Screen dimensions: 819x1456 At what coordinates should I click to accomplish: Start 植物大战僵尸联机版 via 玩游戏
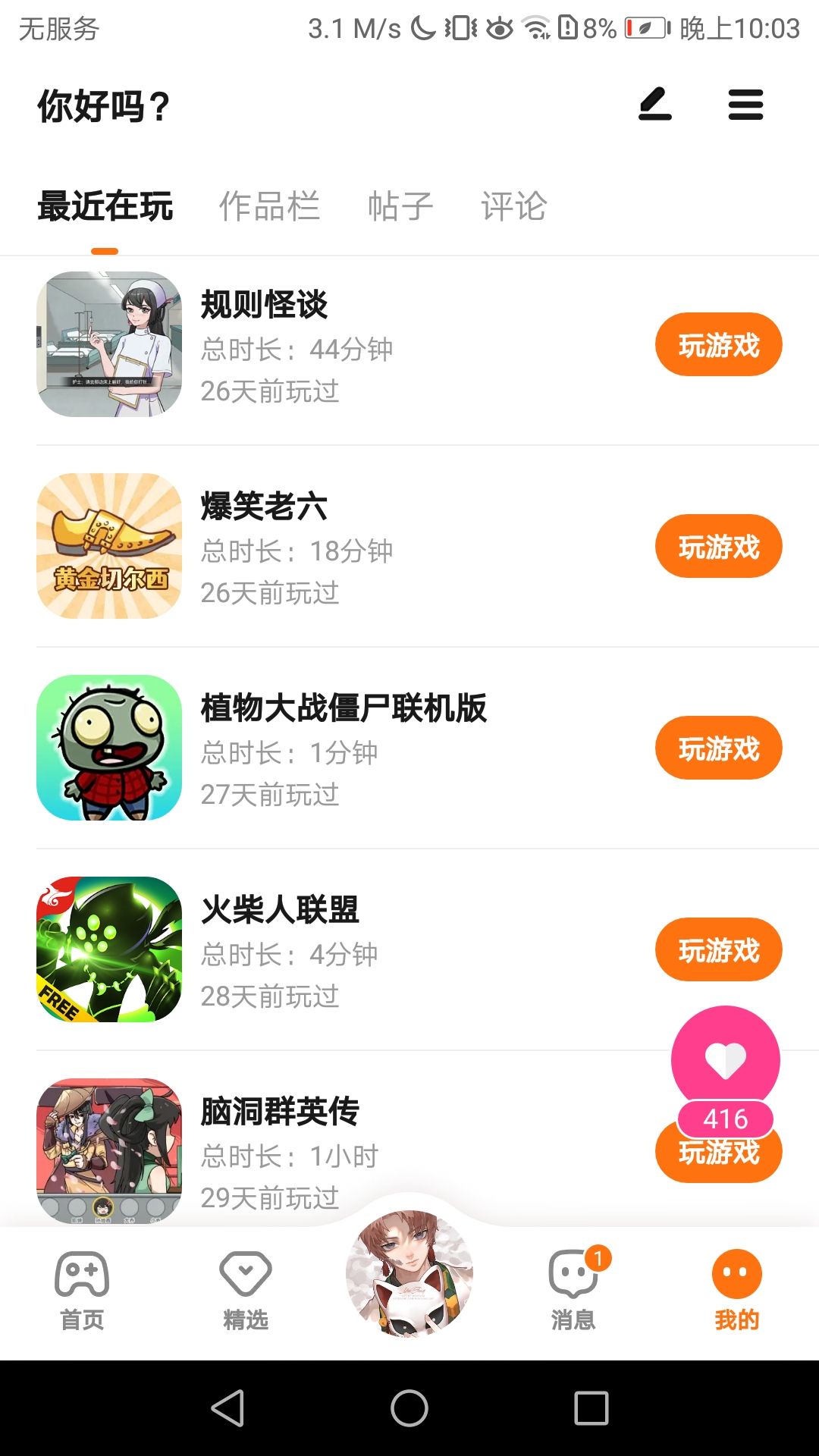click(x=718, y=748)
